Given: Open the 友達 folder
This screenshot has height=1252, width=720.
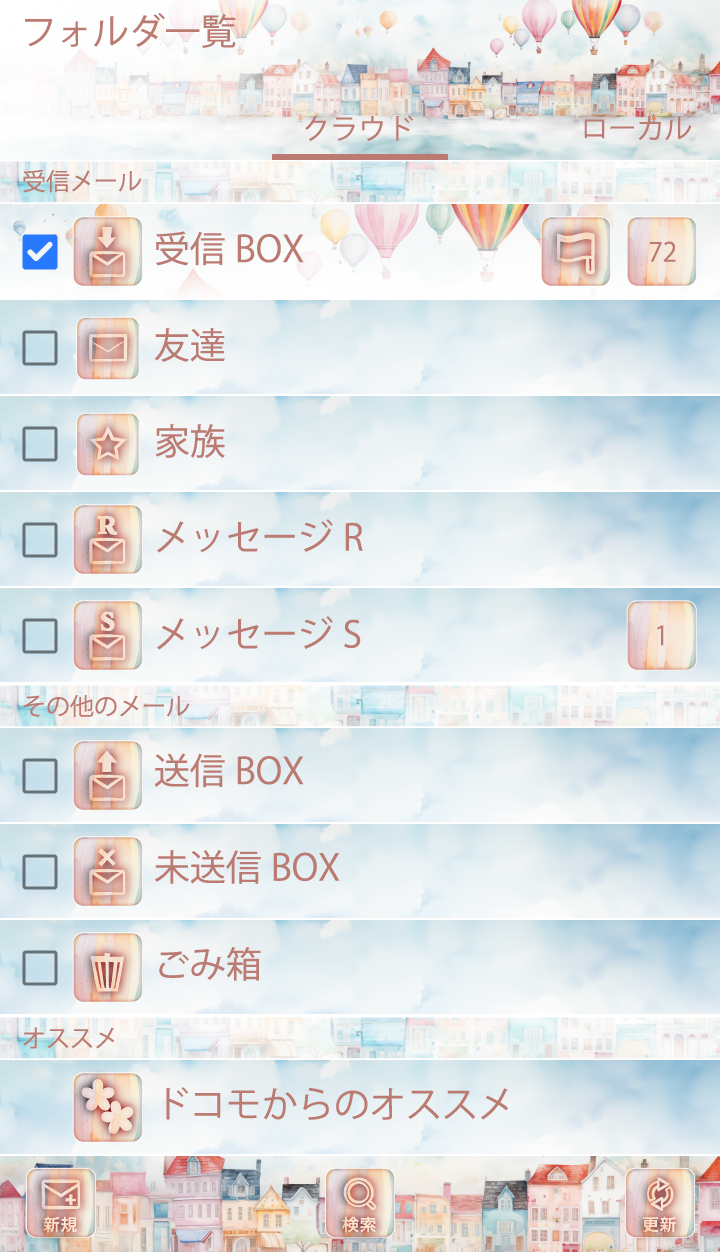Looking at the screenshot, I should (x=190, y=347).
